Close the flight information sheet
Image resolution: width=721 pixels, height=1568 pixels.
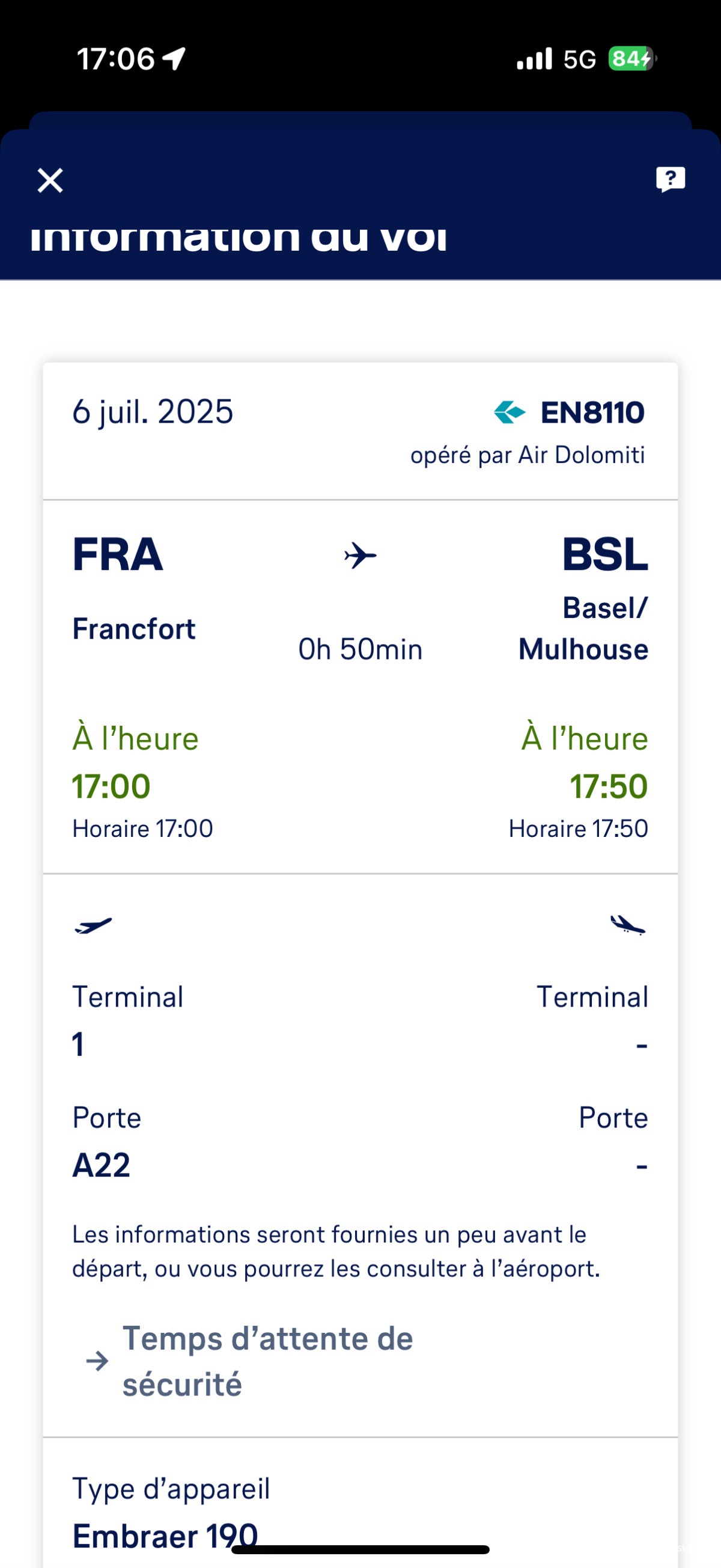(x=50, y=181)
